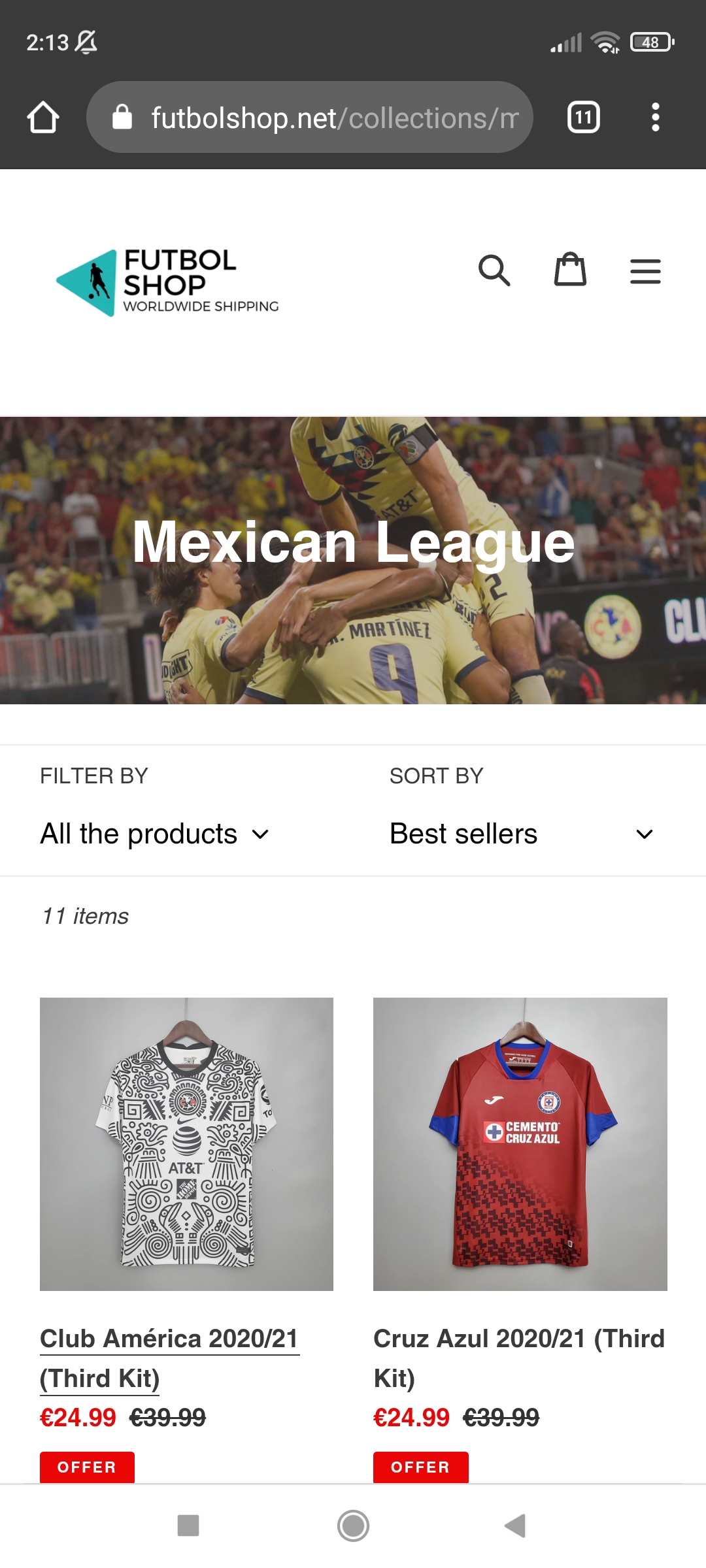706x1568 pixels.
Task: Select the FILTER BY section label
Action: pos(94,776)
